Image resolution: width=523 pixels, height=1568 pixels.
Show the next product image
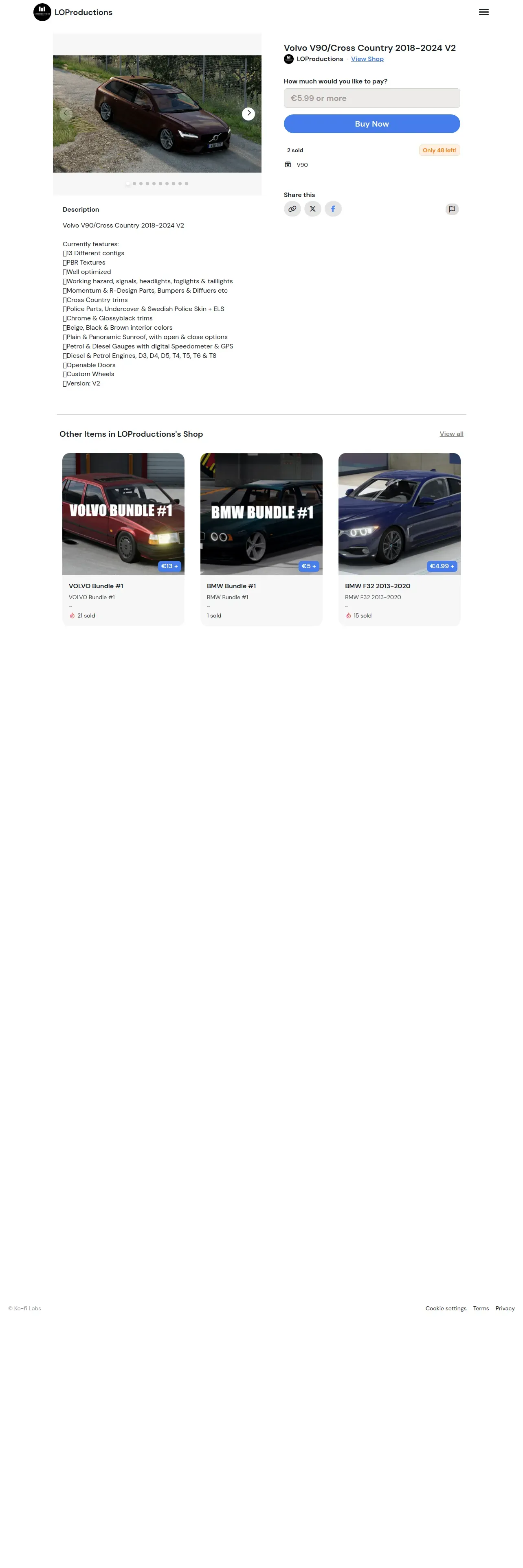(248, 114)
